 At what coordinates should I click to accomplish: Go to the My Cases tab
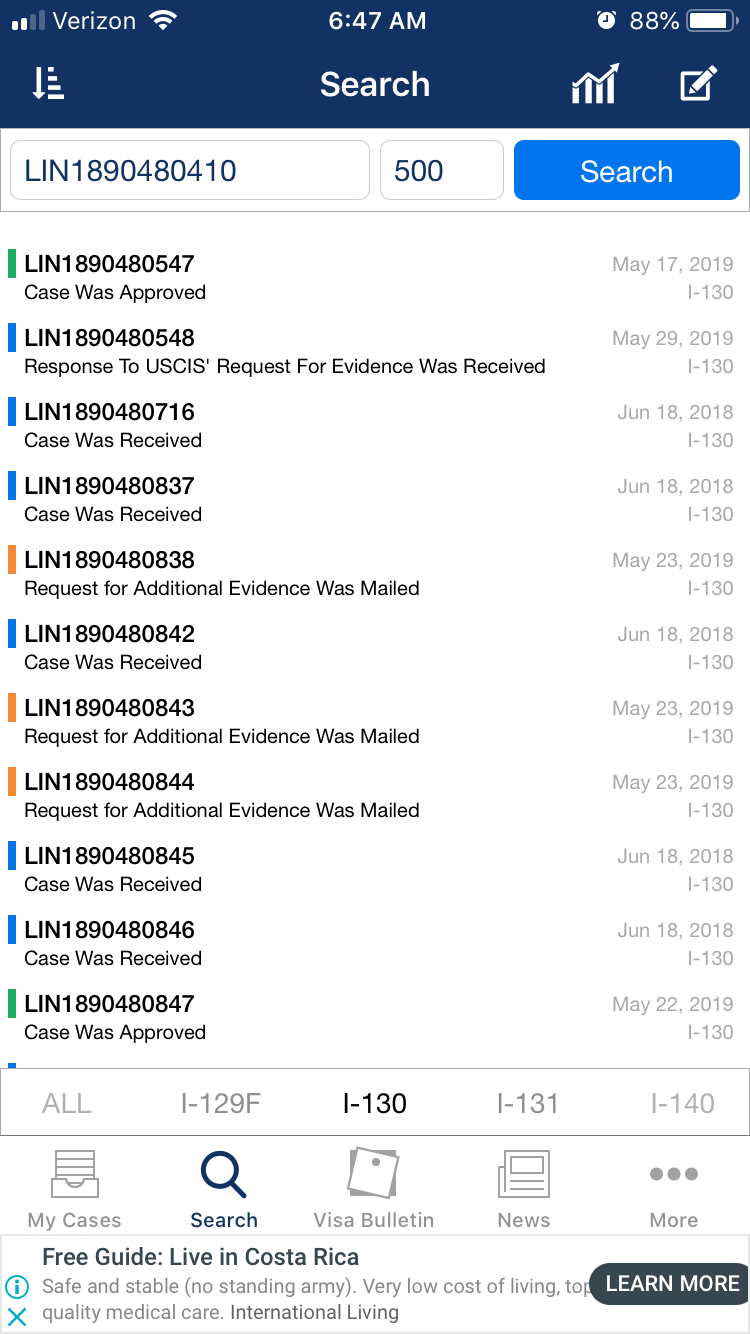point(75,1187)
